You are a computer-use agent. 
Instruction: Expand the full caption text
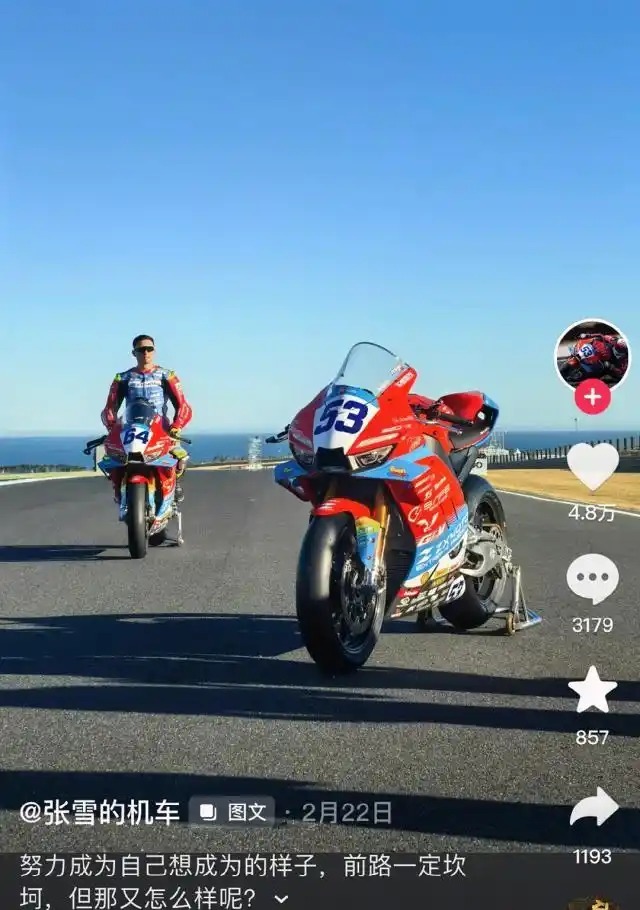[x=281, y=898]
